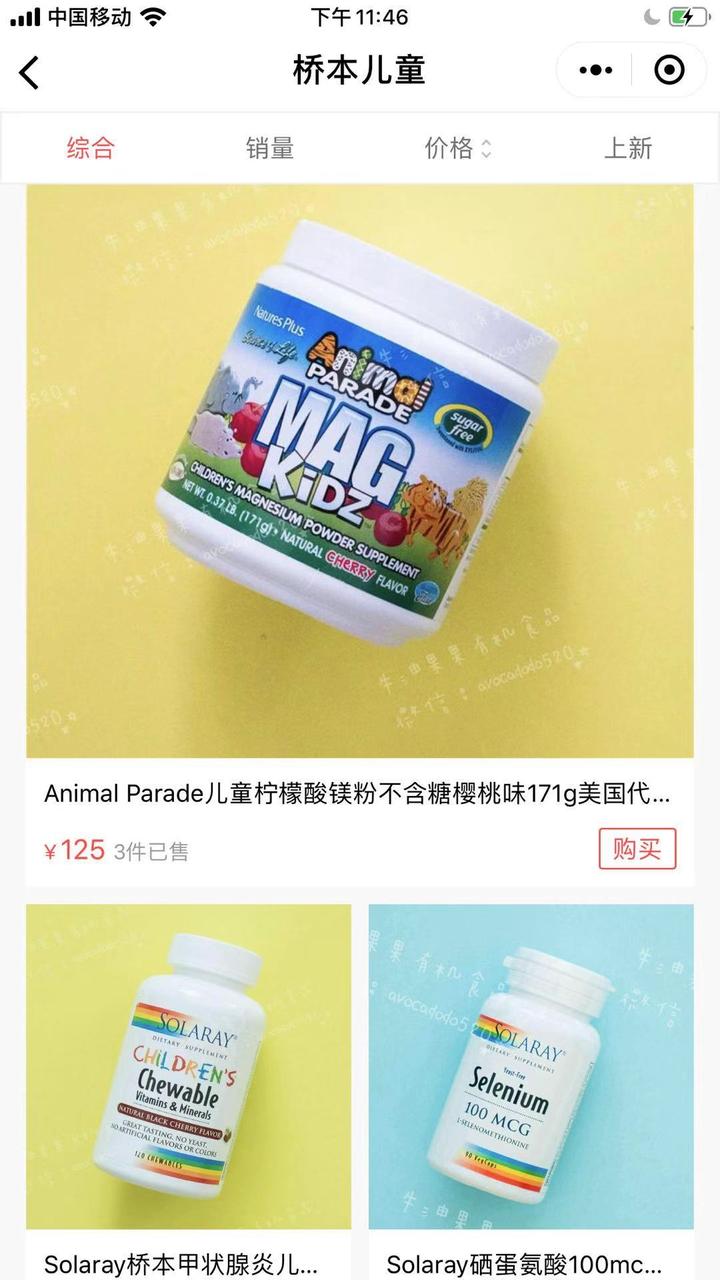Switch to the 综合 sorting tab
The image size is (720, 1280).
point(90,147)
